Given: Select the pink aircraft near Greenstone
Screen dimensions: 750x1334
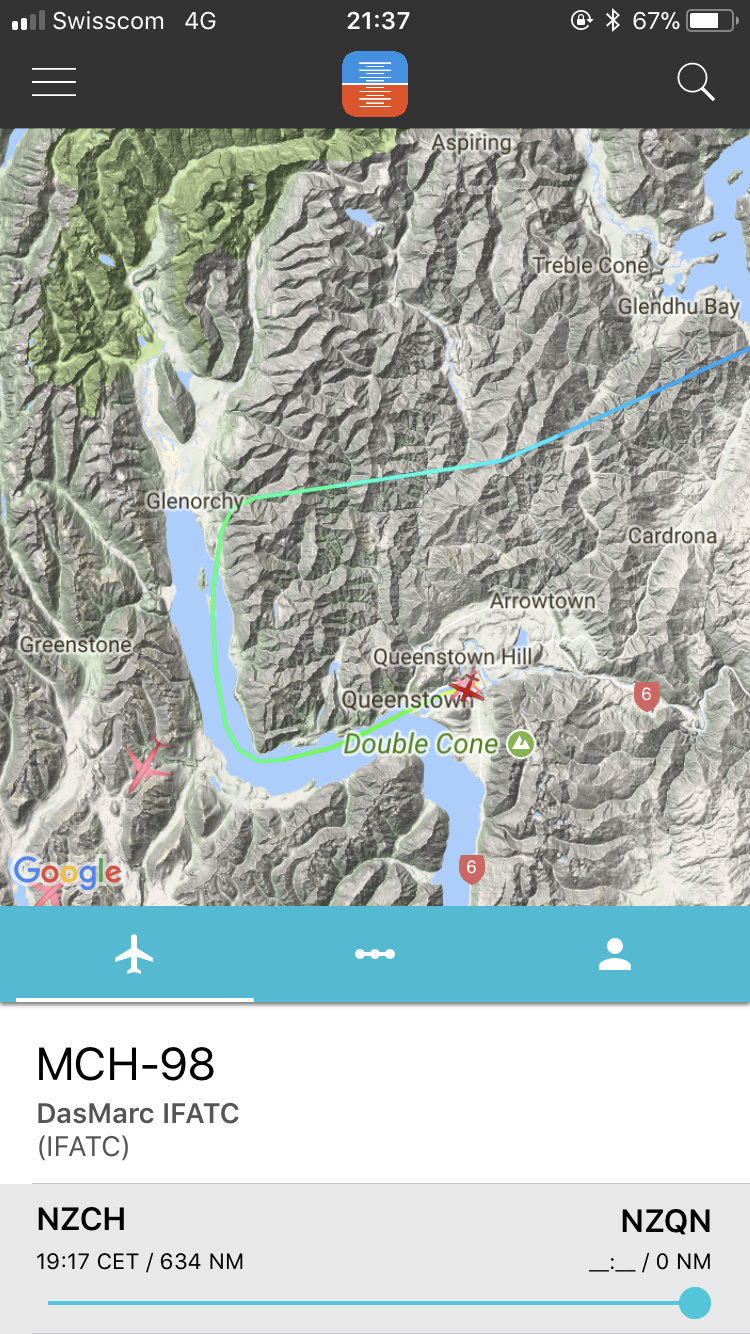Looking at the screenshot, I should [150, 765].
